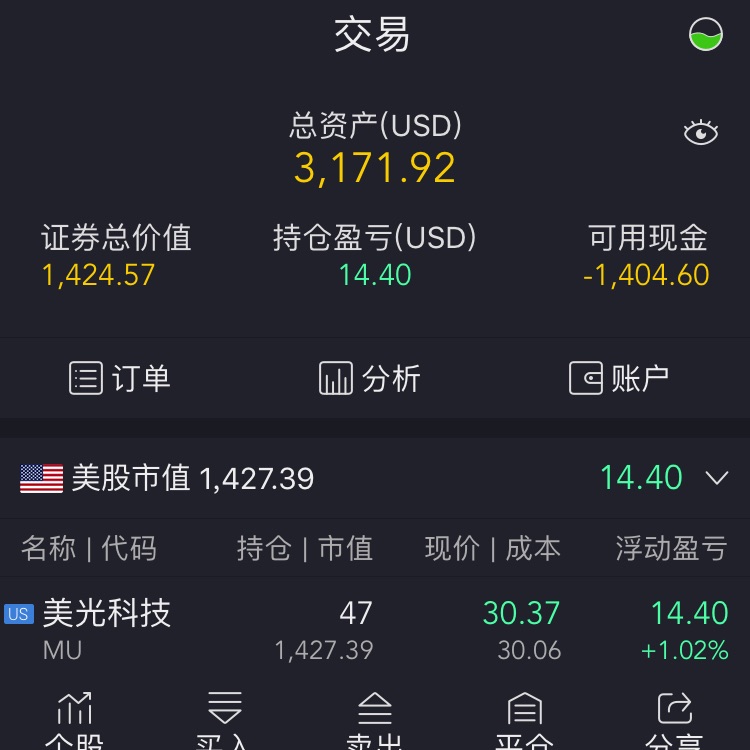View 个股 stock details
Viewport: 750px width, 750px height.
point(75,720)
